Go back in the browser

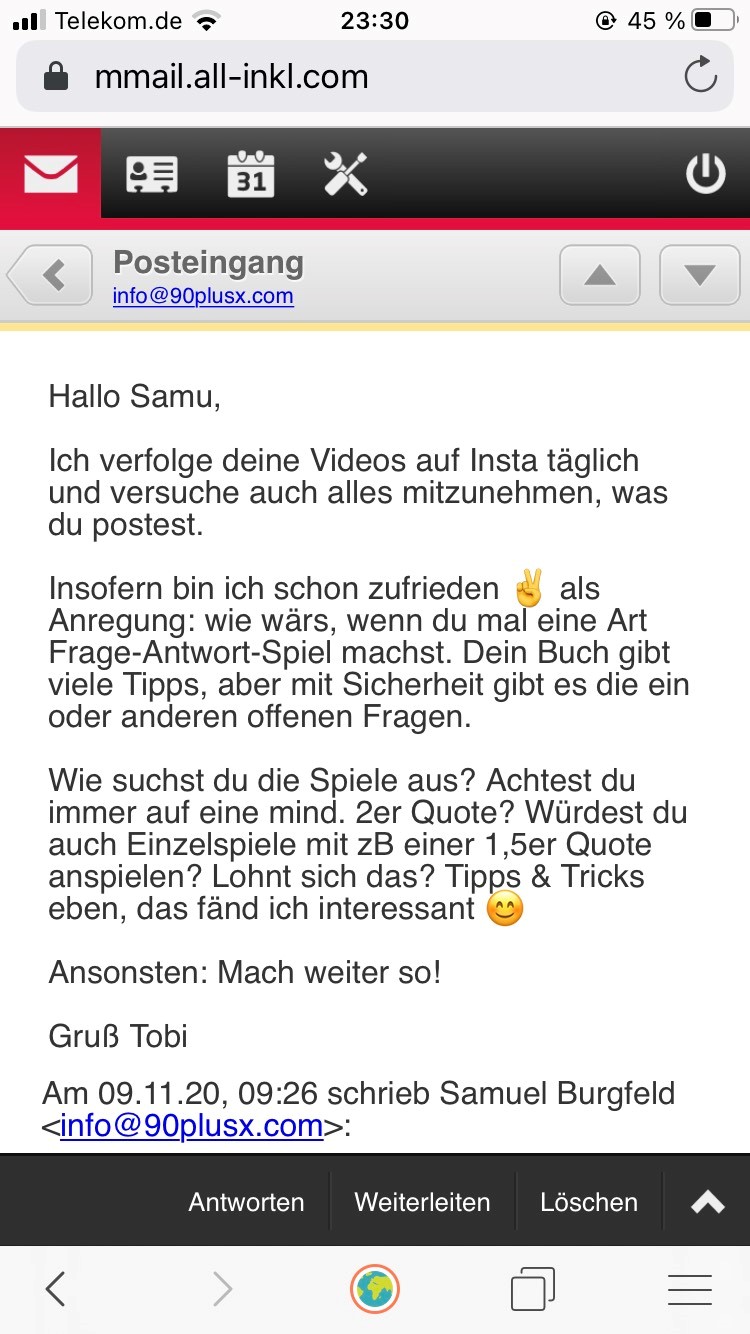point(56,1290)
